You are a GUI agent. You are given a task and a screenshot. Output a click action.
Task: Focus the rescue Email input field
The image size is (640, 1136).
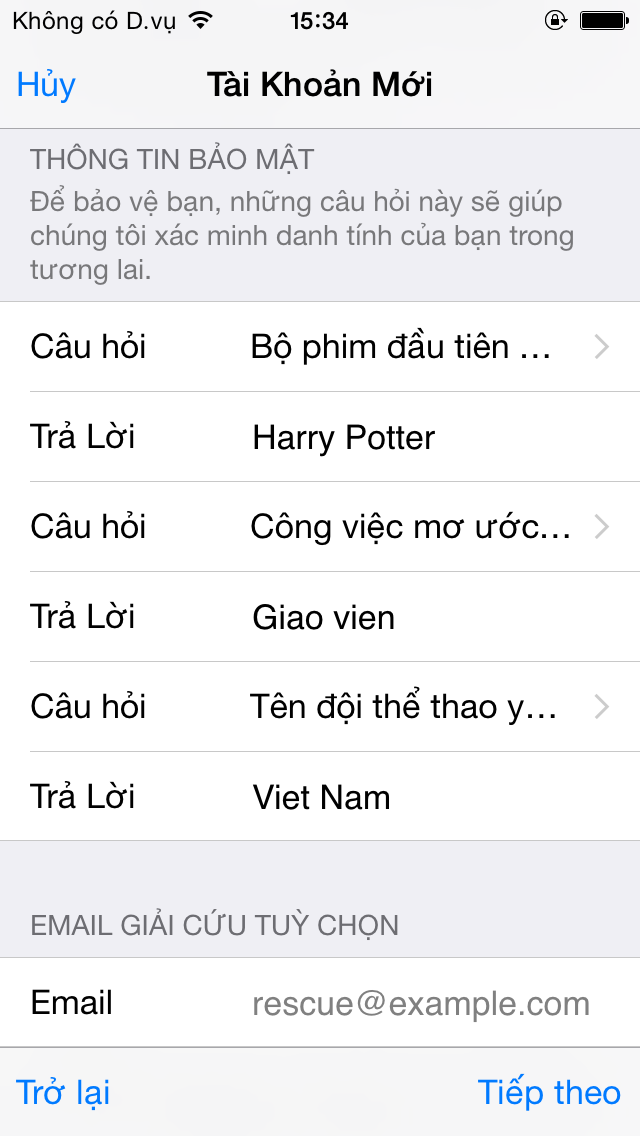pyautogui.click(x=420, y=1003)
